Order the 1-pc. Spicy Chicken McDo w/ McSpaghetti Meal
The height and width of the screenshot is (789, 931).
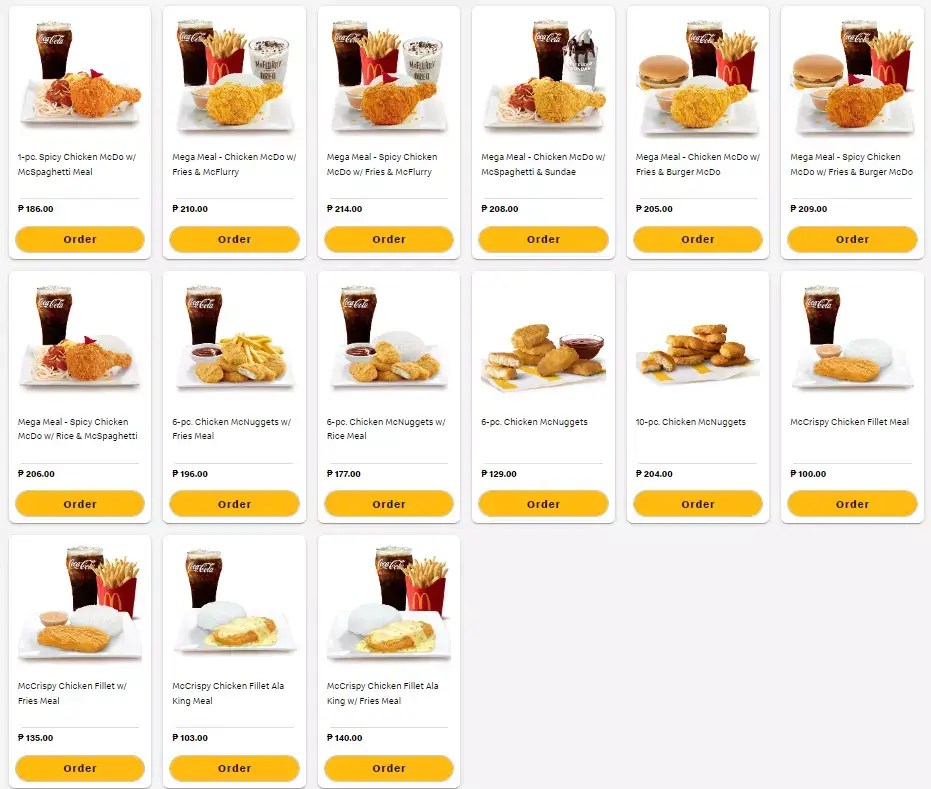(80, 240)
